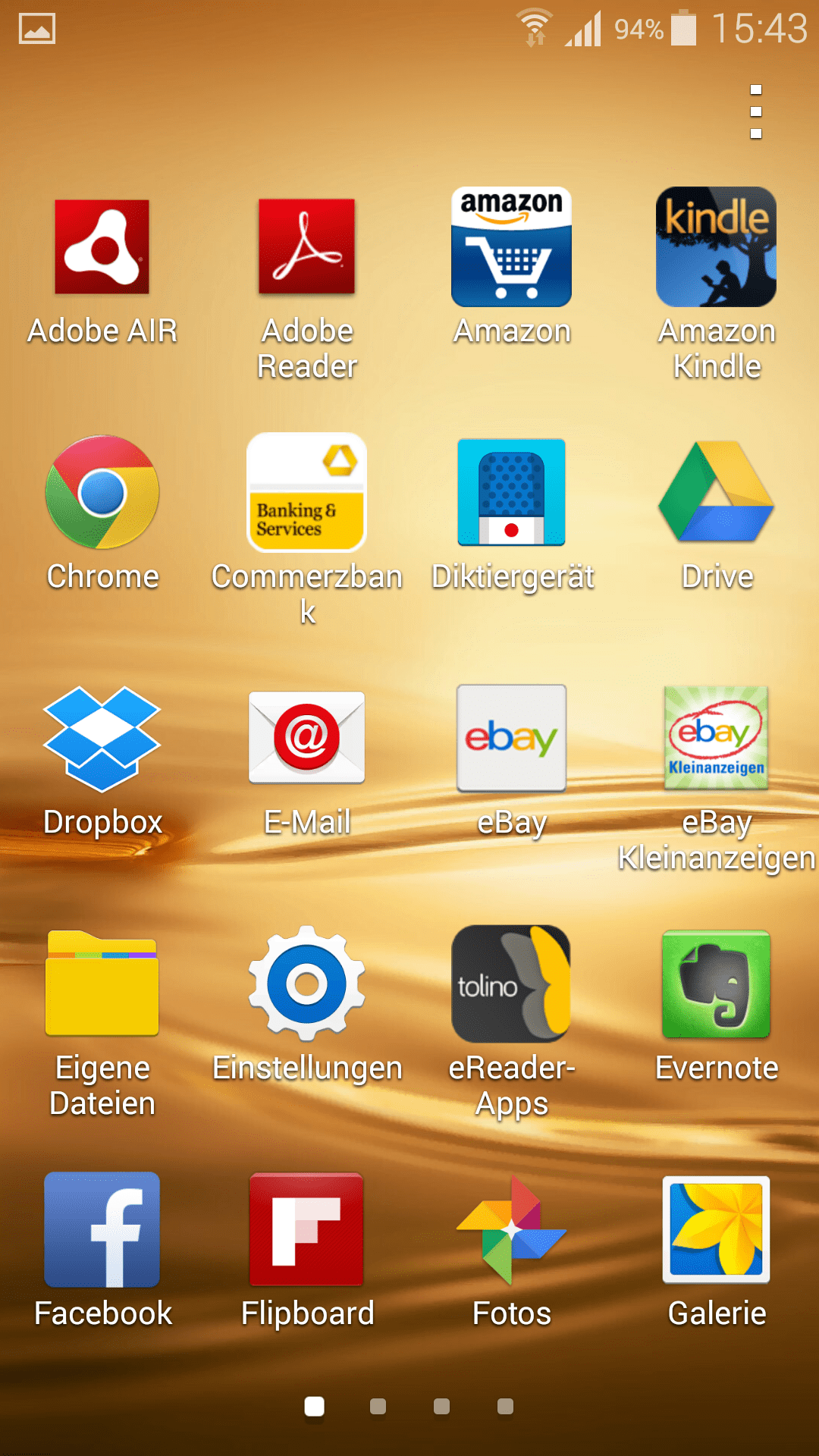Open Facebook
This screenshot has height=1456, width=819.
click(102, 1230)
